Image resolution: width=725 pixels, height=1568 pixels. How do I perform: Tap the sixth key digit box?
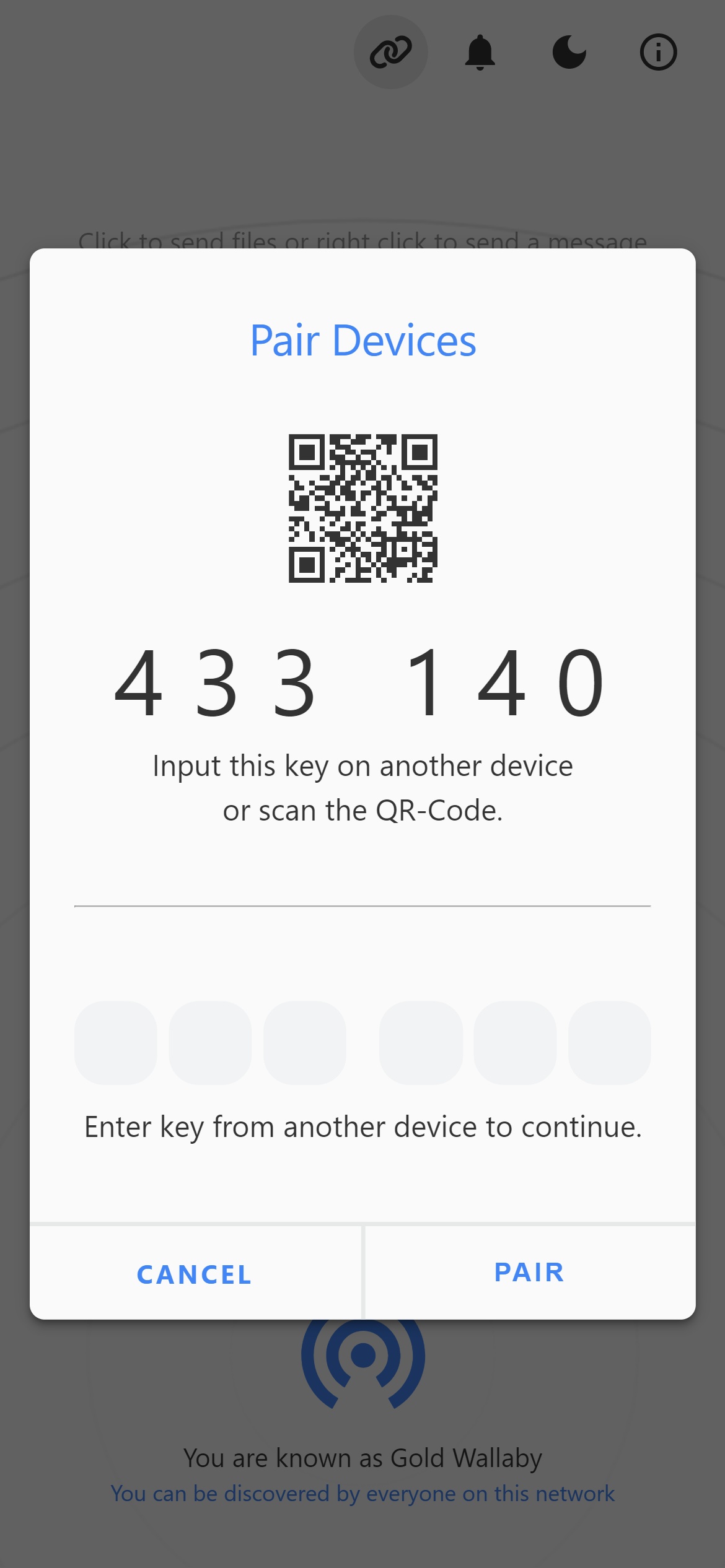(610, 1043)
